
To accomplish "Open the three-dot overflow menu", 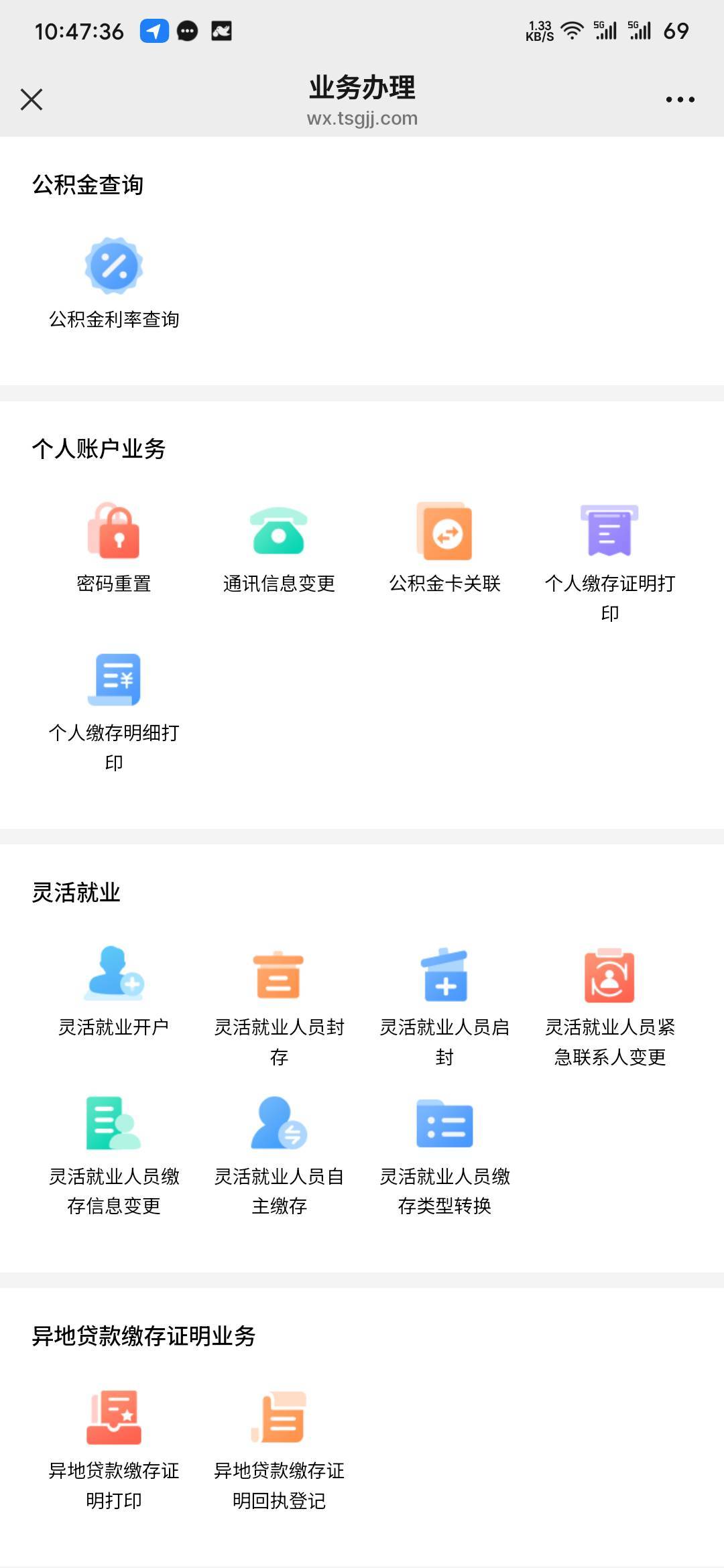I will coord(680,99).
